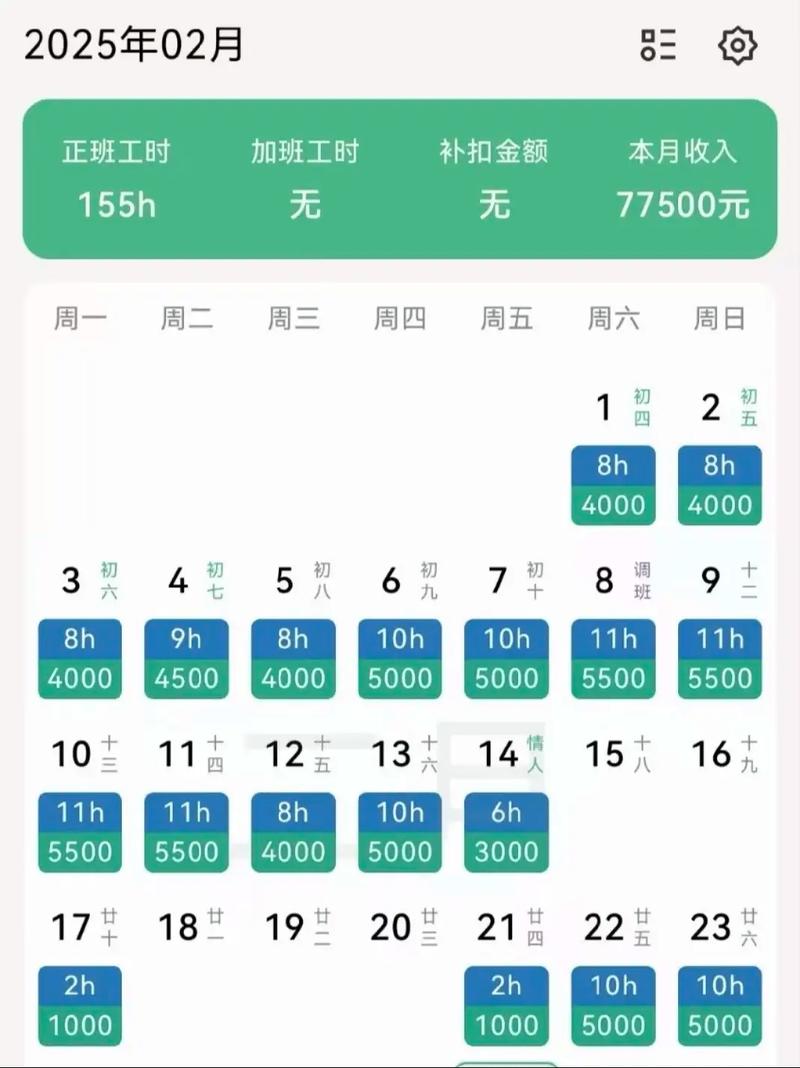Open the 2h 1000 record on February 17
800x1068 pixels.
(x=79, y=1005)
